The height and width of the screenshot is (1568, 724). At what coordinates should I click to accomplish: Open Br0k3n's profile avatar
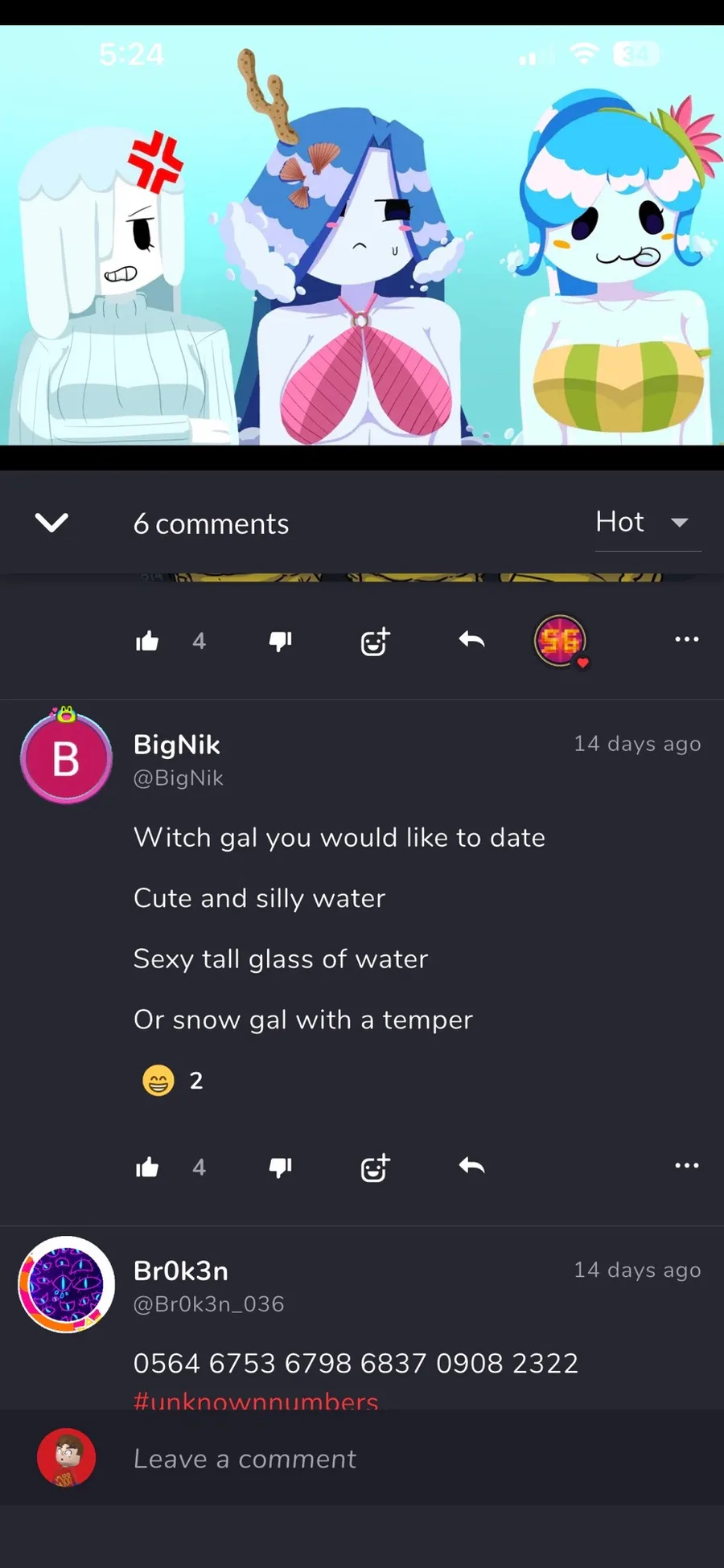66,1284
